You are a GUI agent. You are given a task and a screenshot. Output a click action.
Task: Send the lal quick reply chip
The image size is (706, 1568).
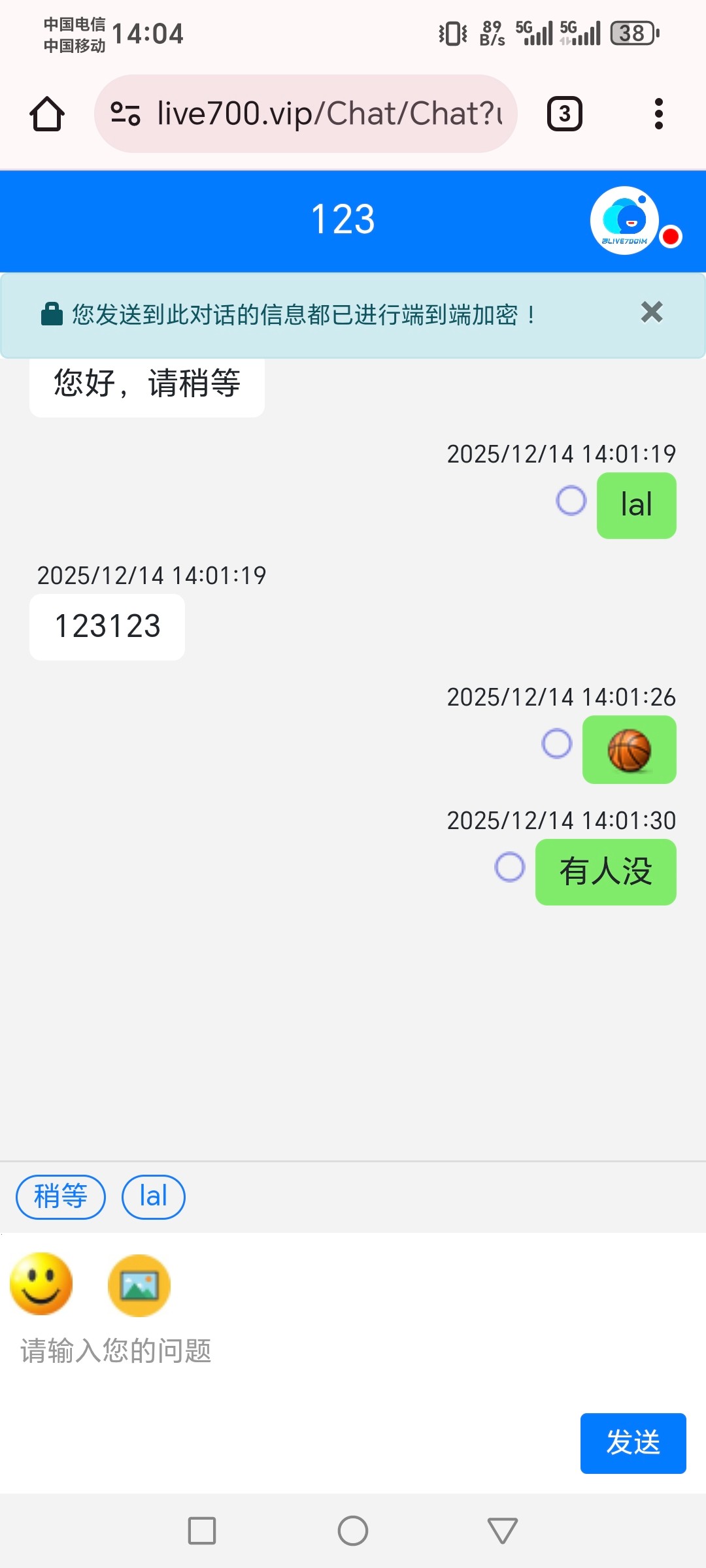coord(153,1196)
